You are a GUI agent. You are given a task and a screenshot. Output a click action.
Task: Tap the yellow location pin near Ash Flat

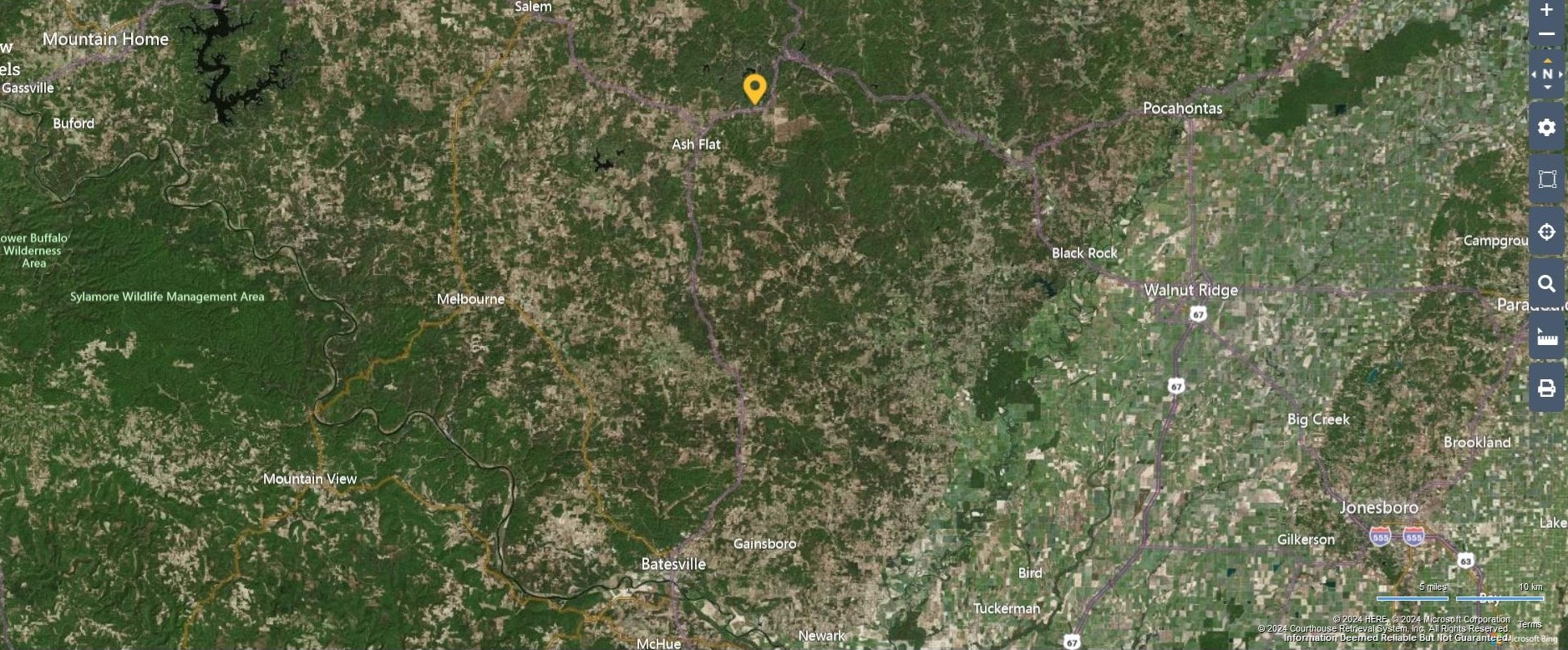coord(754,88)
